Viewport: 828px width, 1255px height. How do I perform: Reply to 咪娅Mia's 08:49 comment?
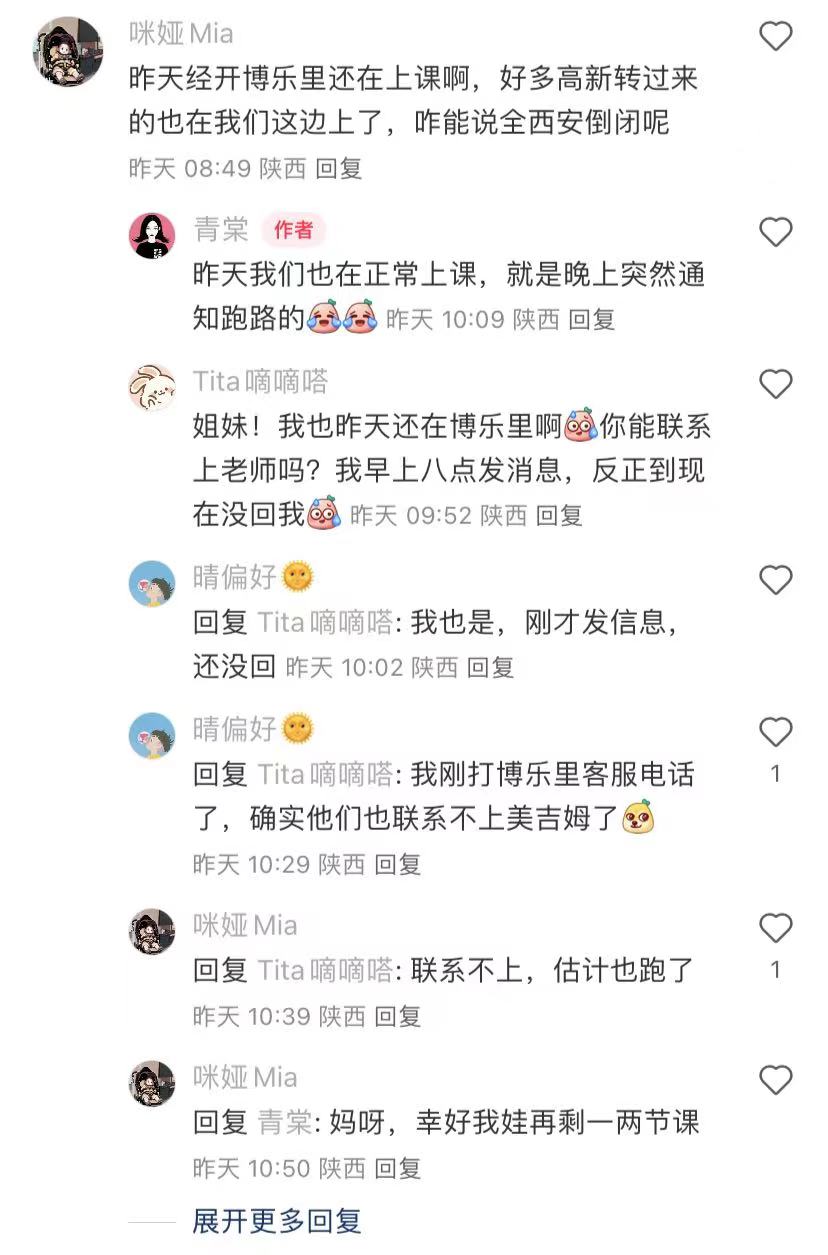pos(338,169)
